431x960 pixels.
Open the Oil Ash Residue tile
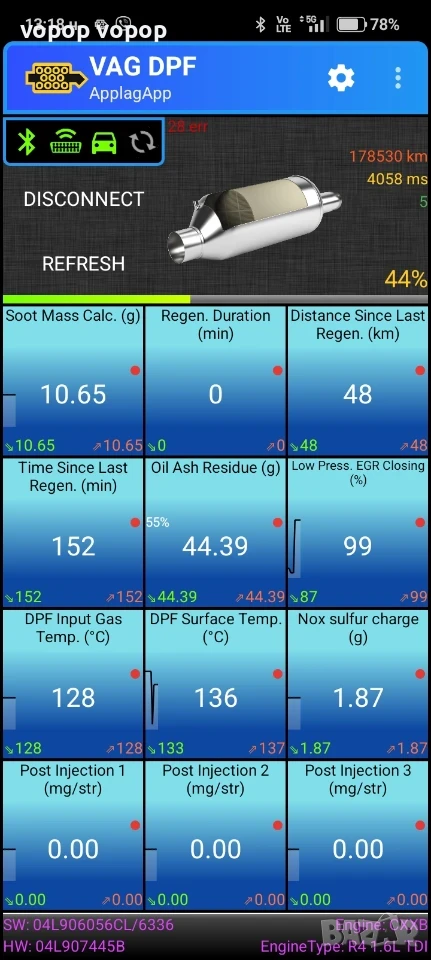[x=216, y=532]
